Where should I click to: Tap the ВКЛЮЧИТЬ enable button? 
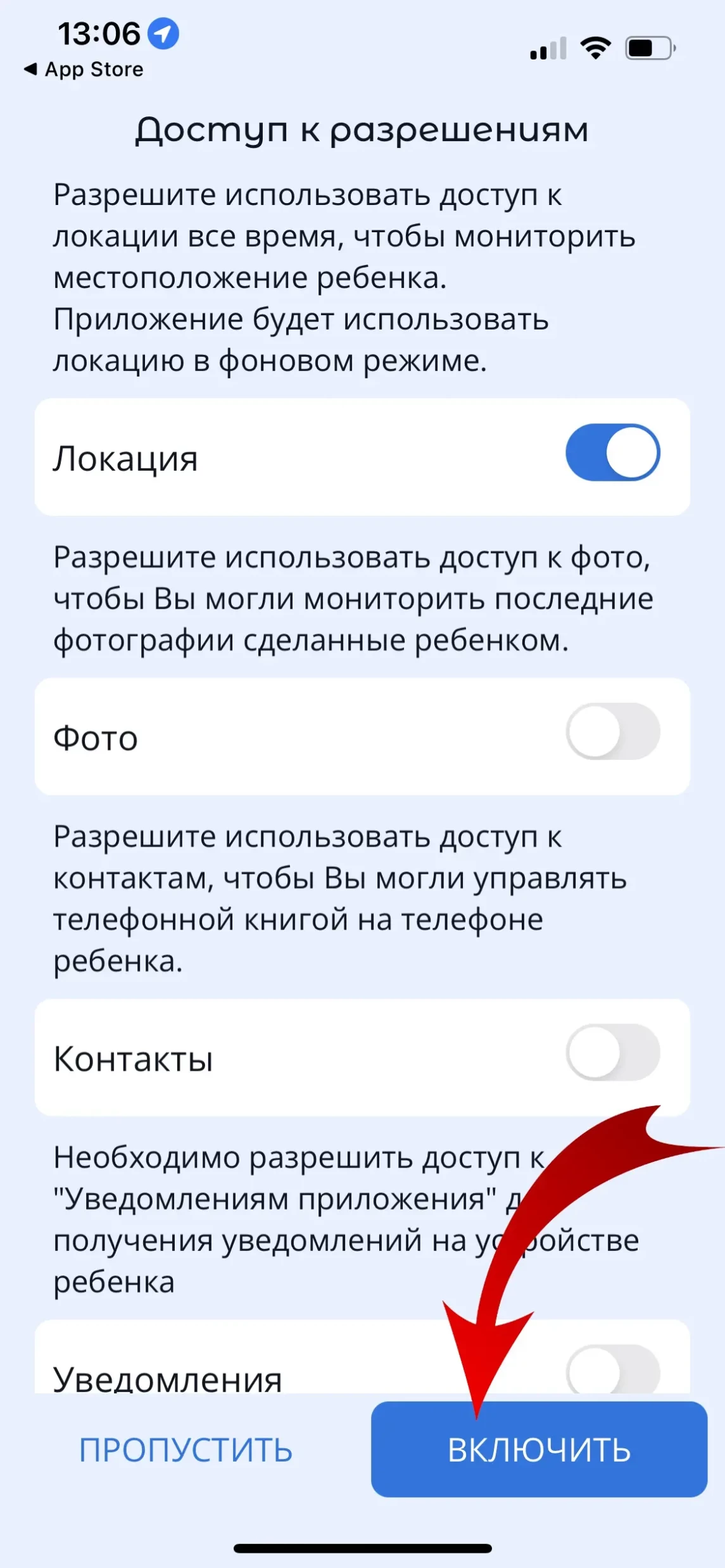click(539, 1450)
